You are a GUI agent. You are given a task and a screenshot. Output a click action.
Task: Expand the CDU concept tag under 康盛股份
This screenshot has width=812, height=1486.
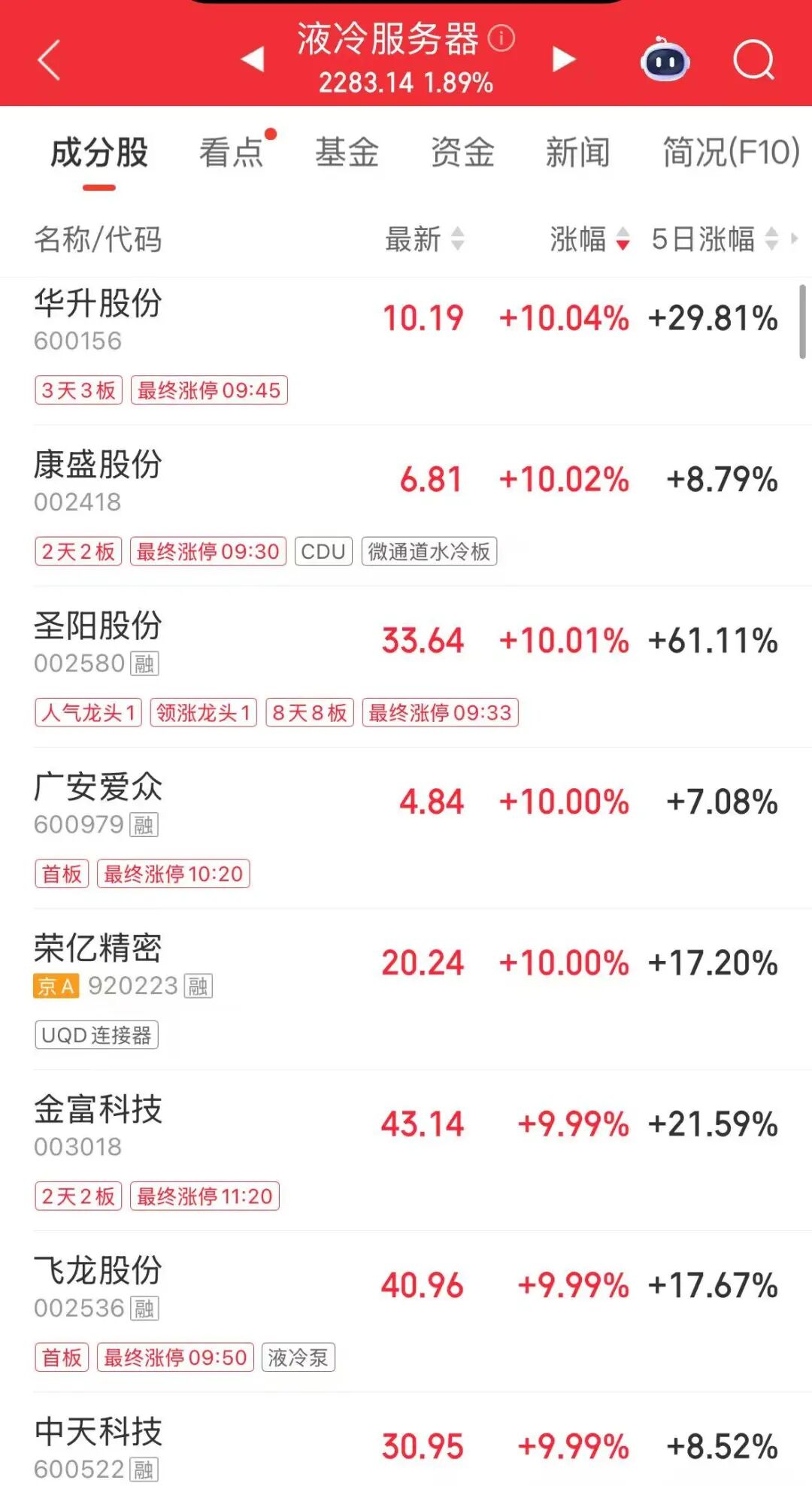(323, 551)
